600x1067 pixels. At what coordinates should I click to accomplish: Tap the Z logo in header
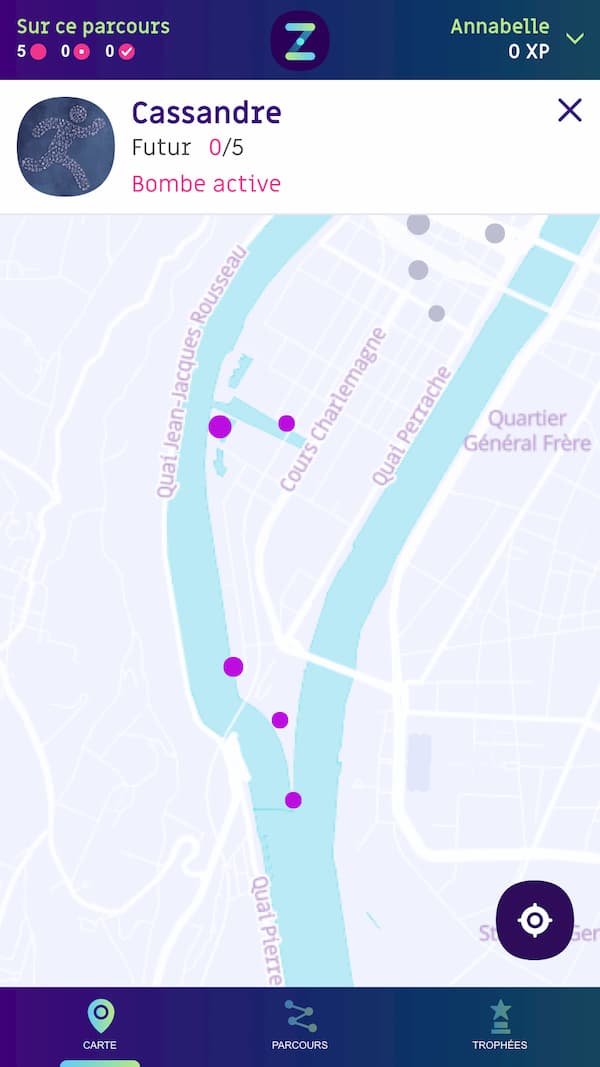point(300,40)
